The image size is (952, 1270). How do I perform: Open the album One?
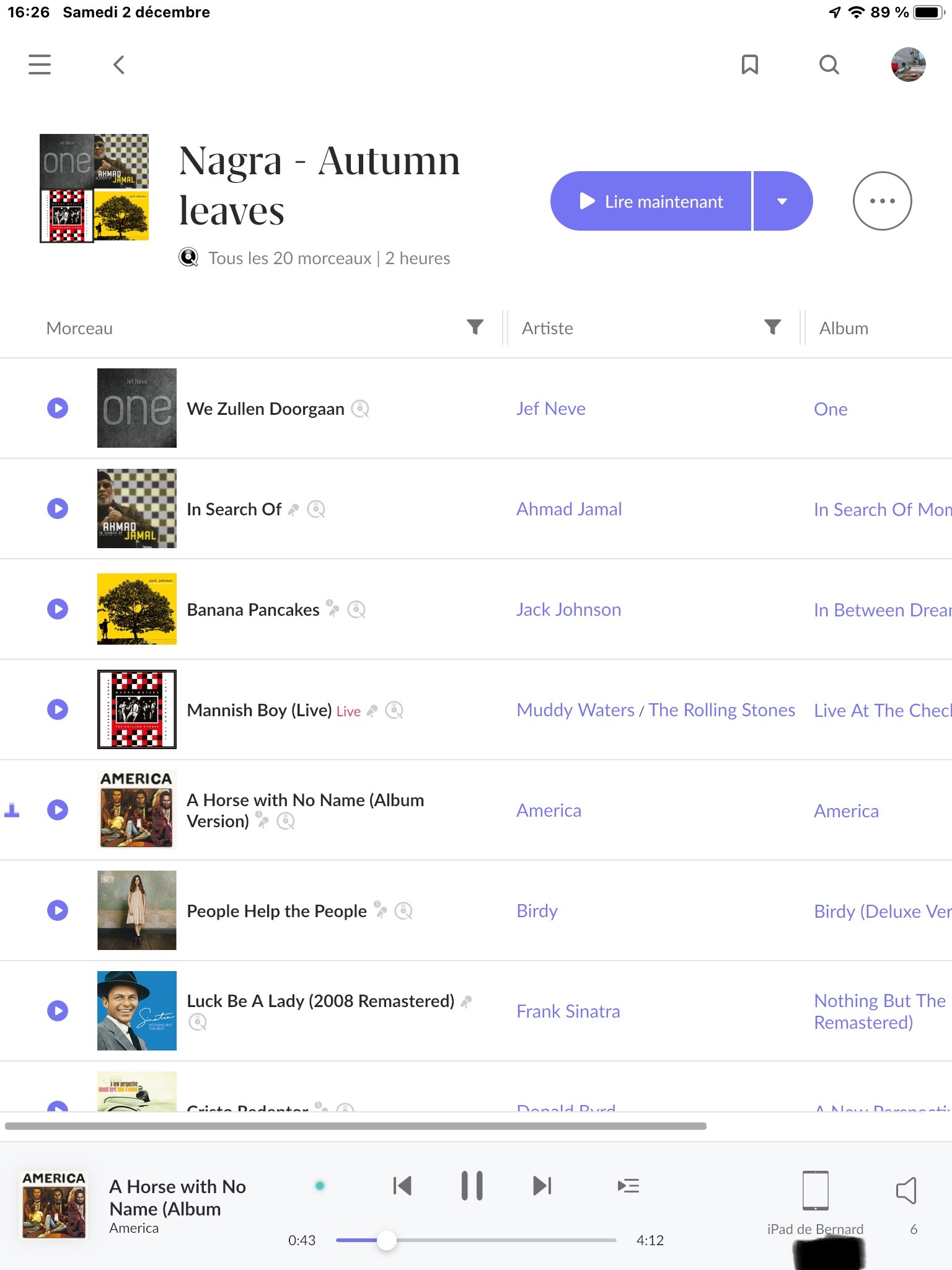831,409
